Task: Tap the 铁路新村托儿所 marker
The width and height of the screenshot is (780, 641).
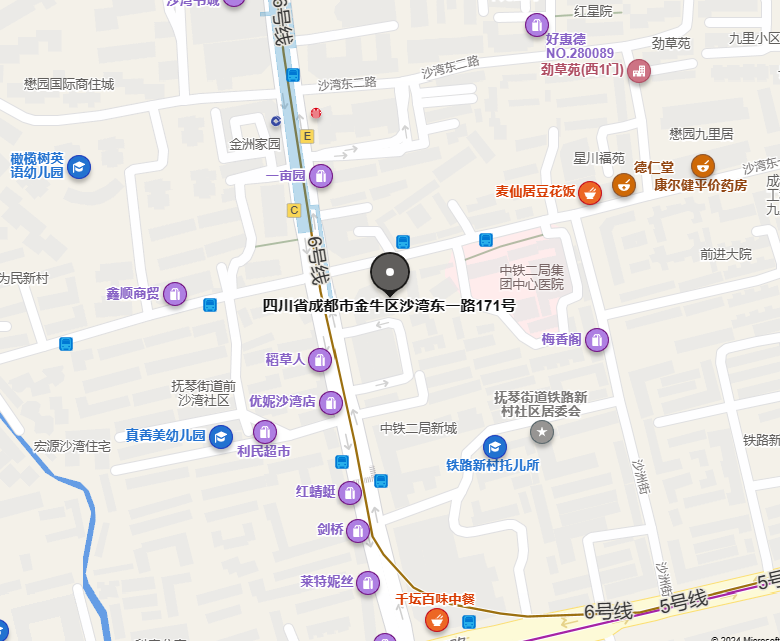Action: [495, 446]
